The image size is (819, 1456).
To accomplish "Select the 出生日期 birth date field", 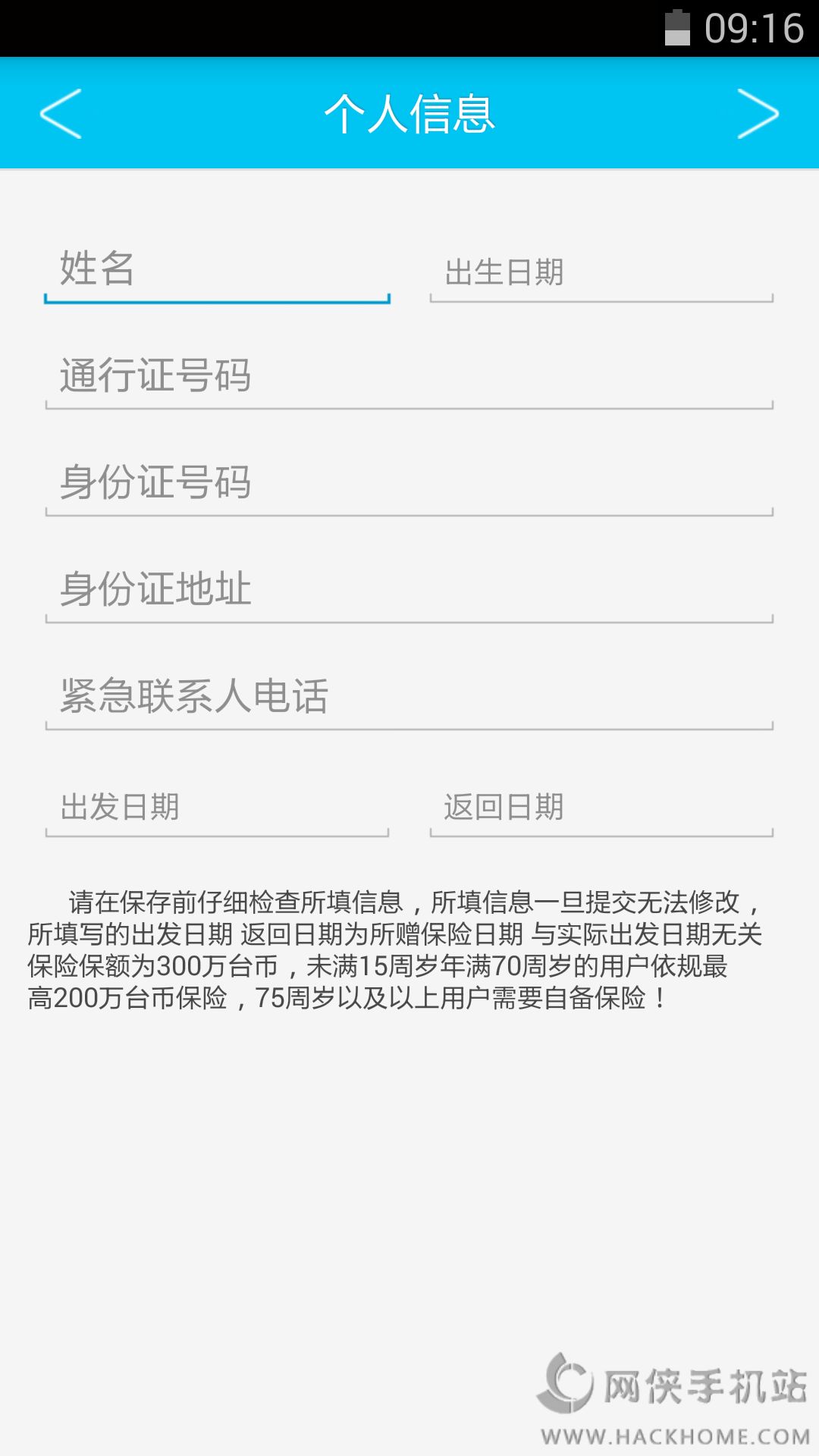I will [601, 273].
